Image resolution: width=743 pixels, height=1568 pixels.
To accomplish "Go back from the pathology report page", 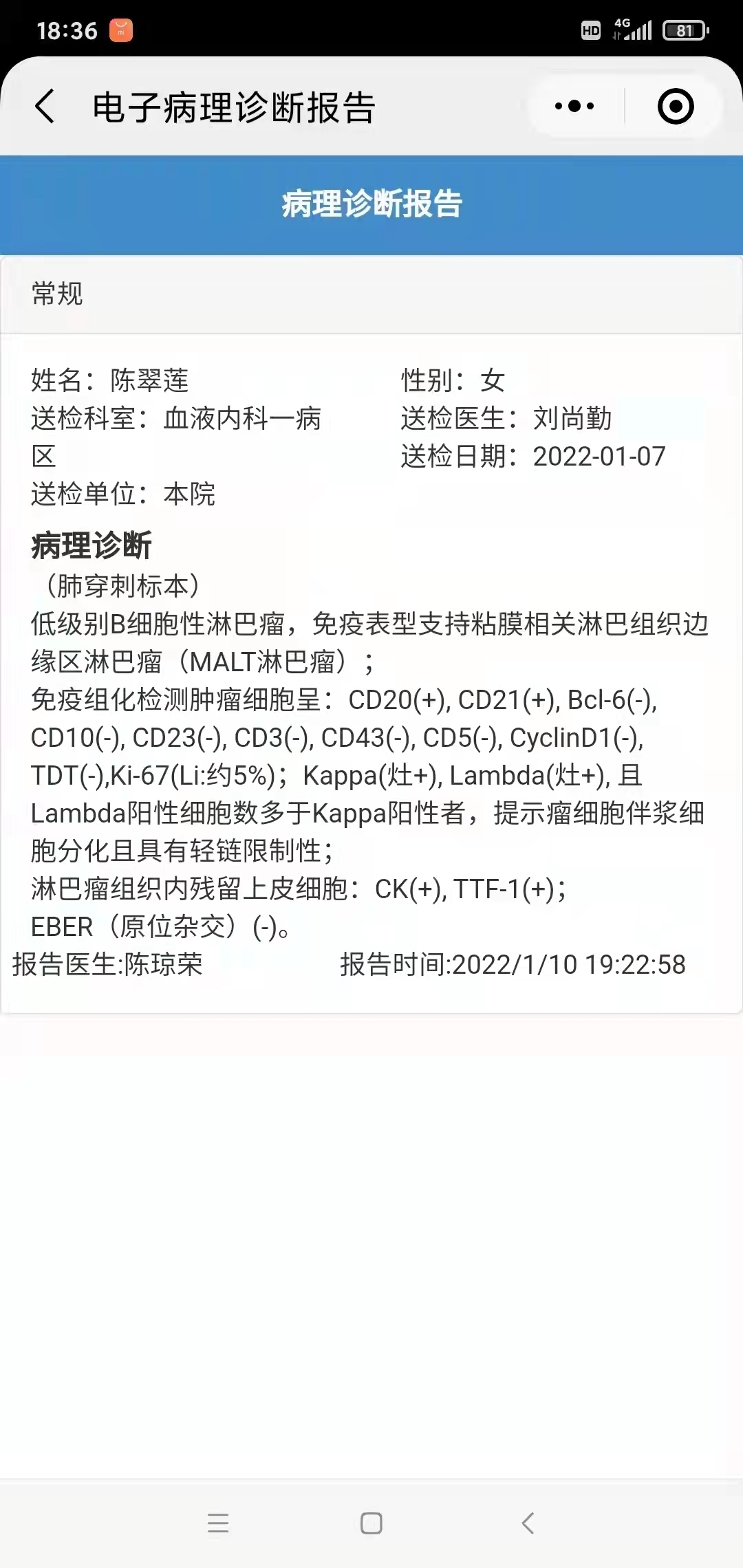I will [x=45, y=107].
